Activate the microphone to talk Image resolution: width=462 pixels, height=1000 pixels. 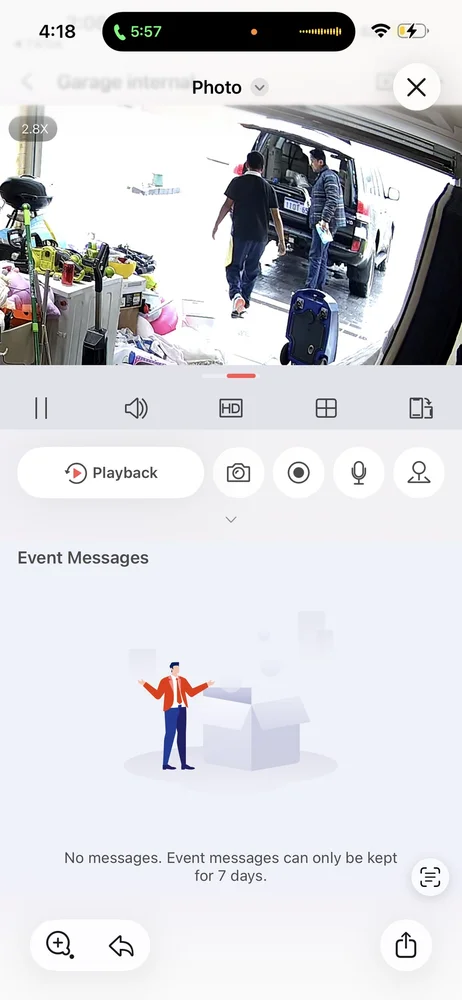pos(359,473)
